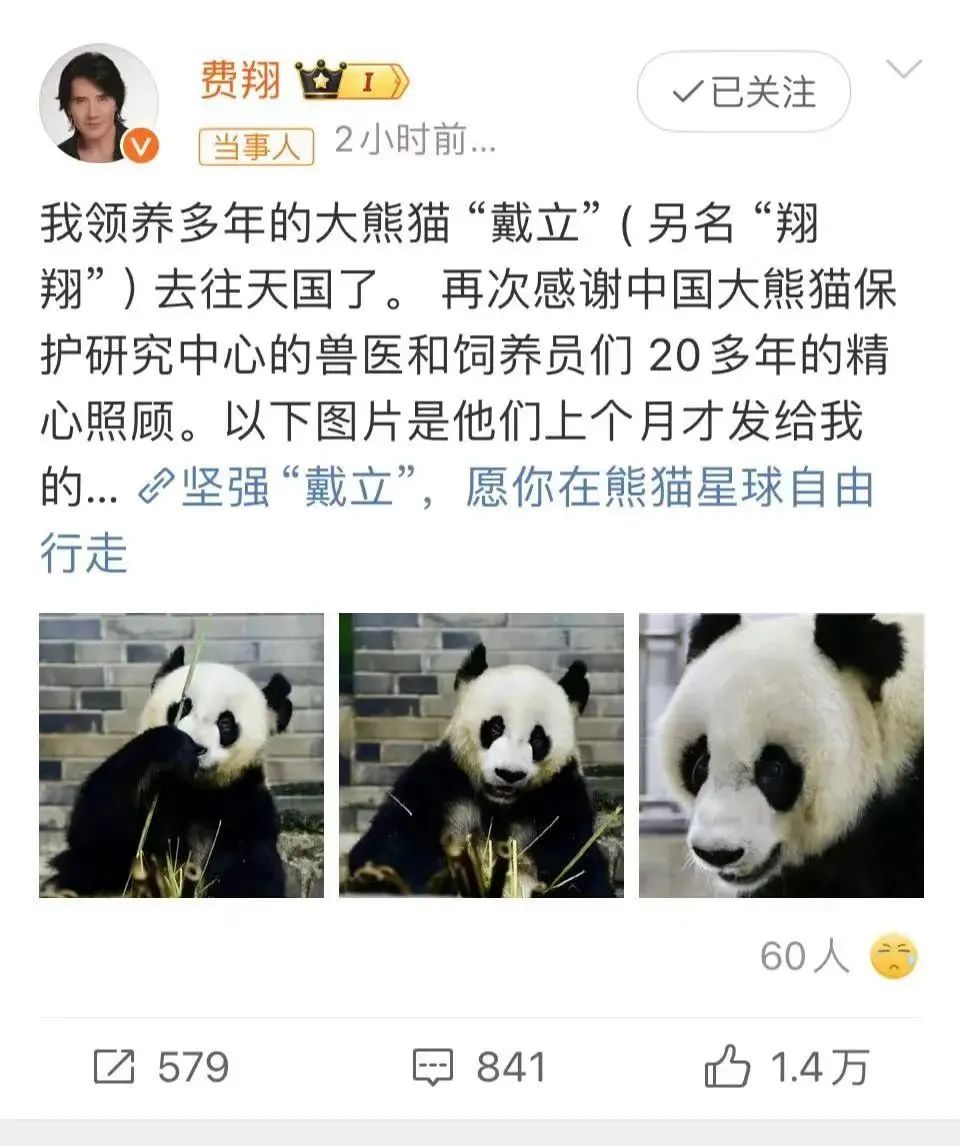
Task: Open the 60人 likers list
Action: pos(805,958)
